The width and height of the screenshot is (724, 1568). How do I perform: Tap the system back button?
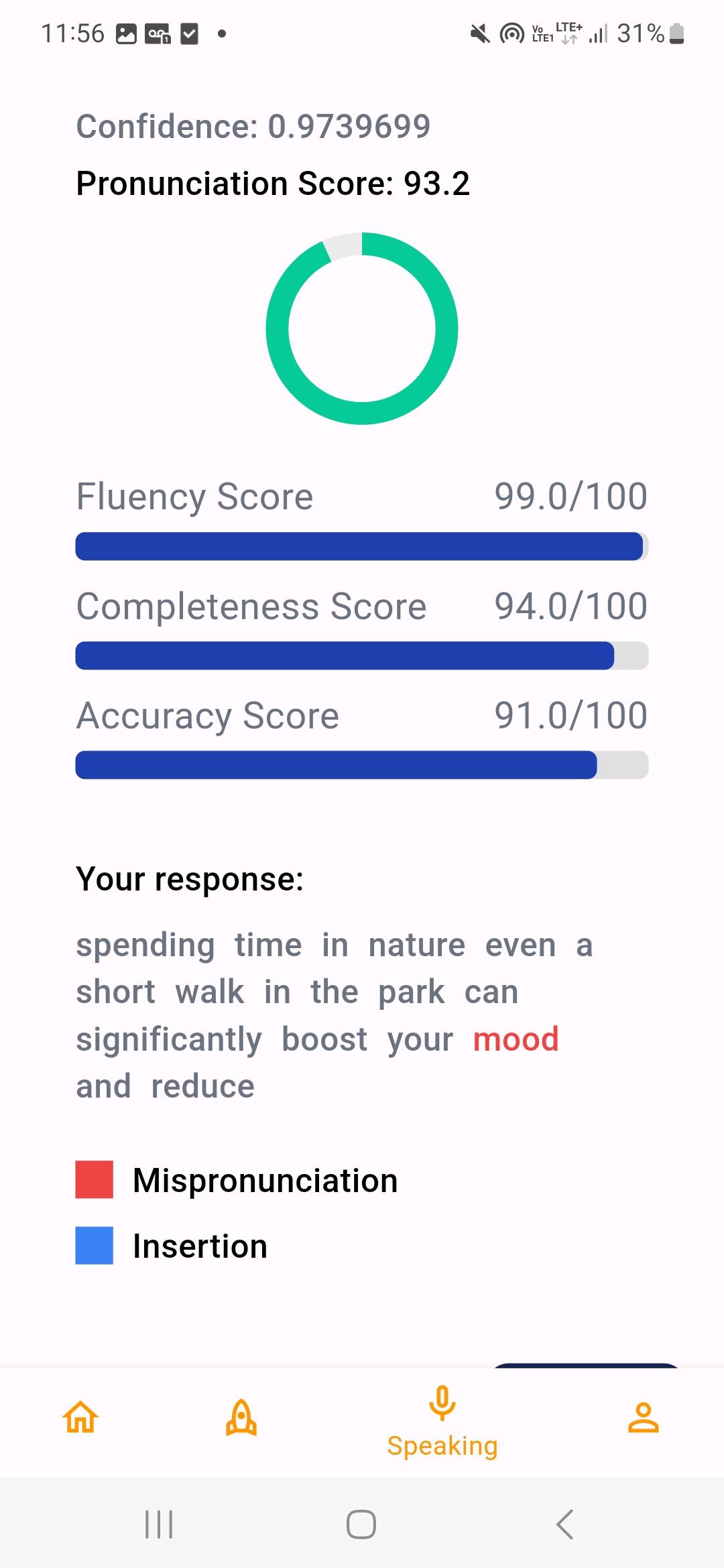(565, 1524)
